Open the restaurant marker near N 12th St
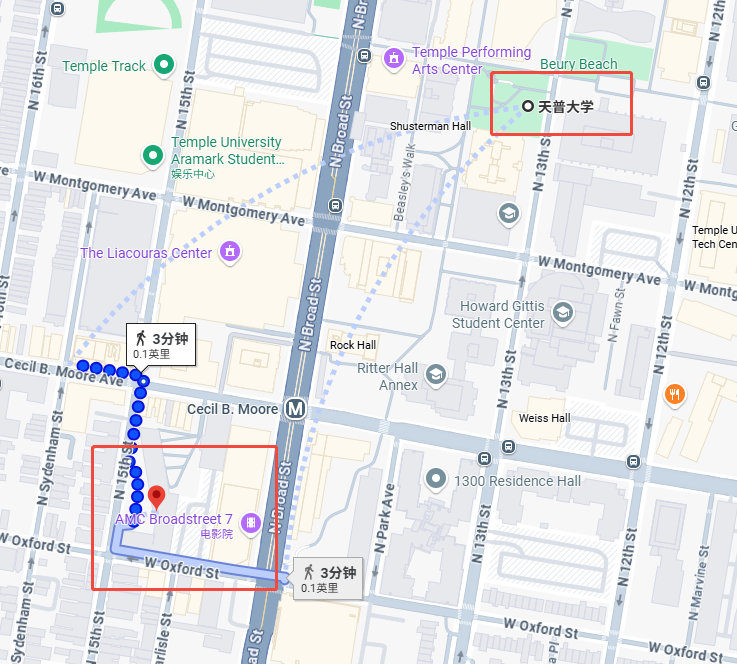737x664 pixels. [676, 394]
